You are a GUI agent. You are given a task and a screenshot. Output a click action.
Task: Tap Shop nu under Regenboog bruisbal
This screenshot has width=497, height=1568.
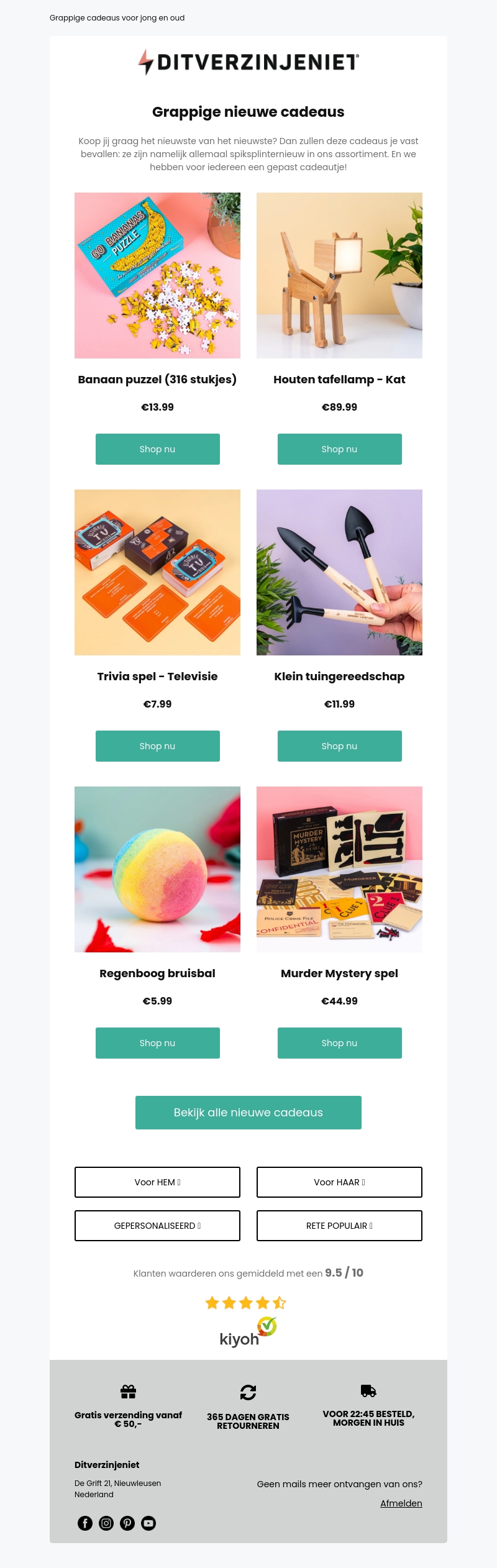157,1043
